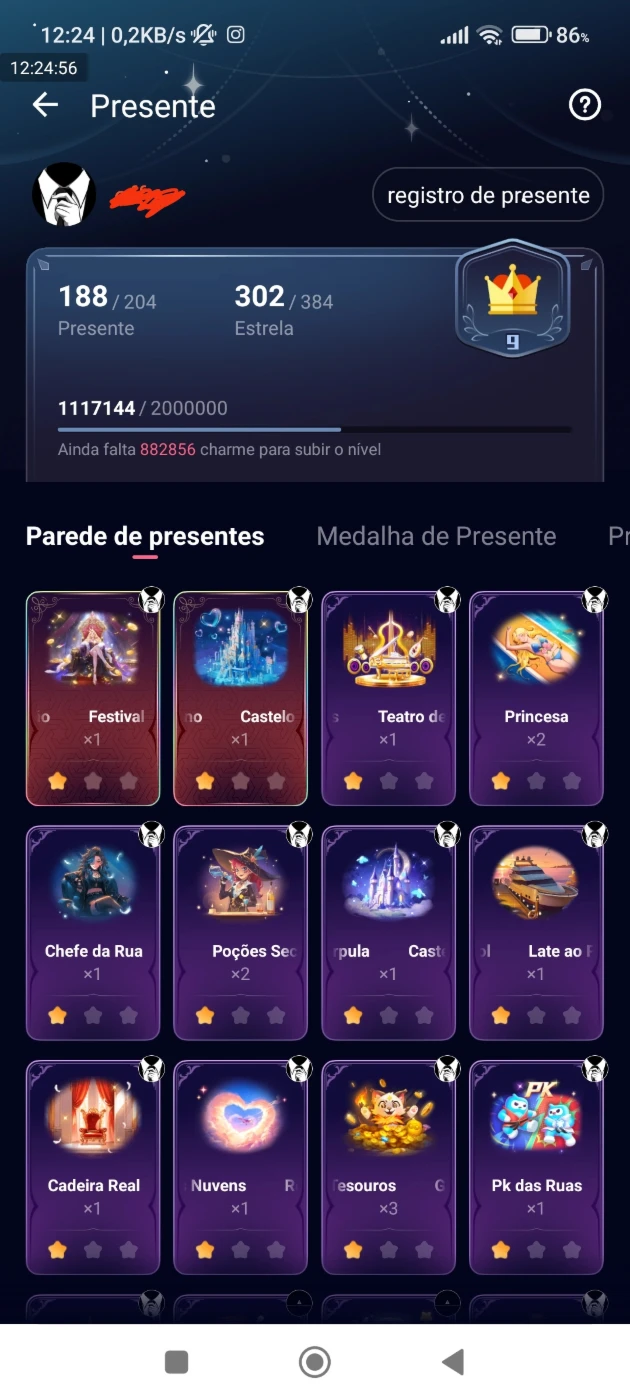Go back using the top arrow
The image size is (630, 1400).
45,105
